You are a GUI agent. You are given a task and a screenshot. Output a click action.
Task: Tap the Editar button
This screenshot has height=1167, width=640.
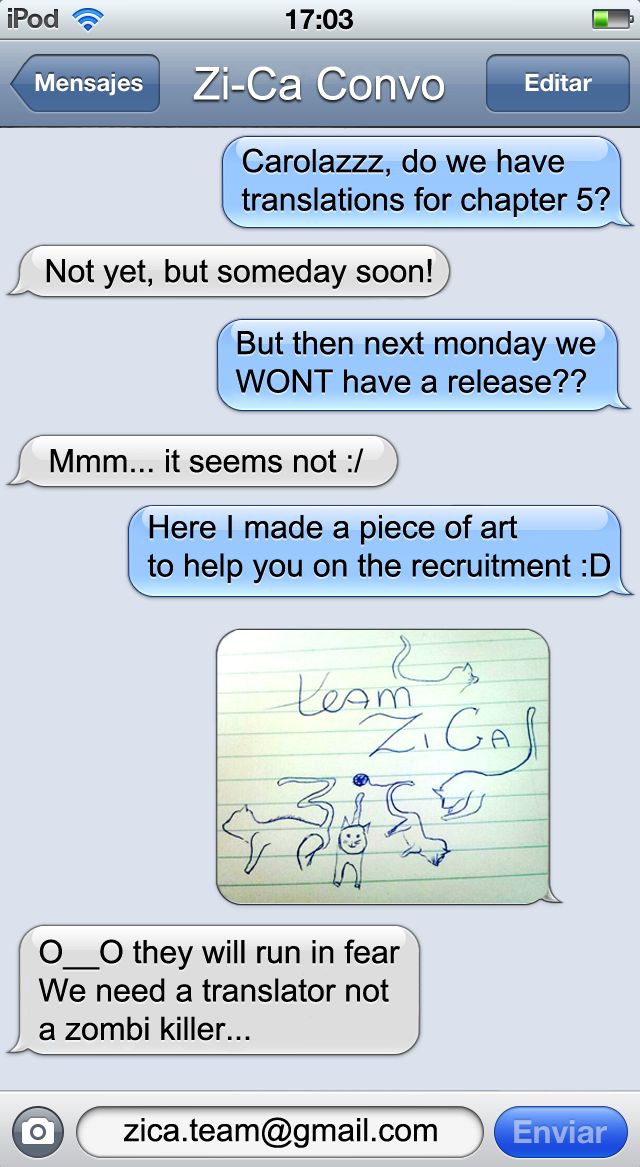click(x=557, y=84)
